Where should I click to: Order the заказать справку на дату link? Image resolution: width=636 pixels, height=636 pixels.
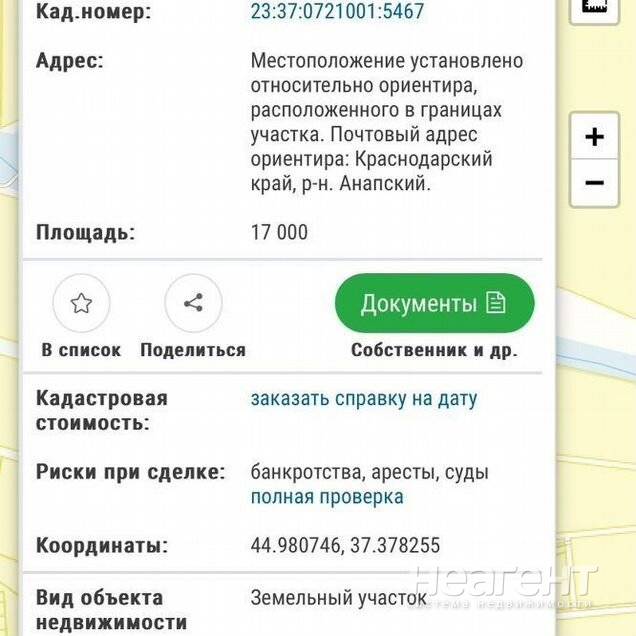(x=363, y=399)
